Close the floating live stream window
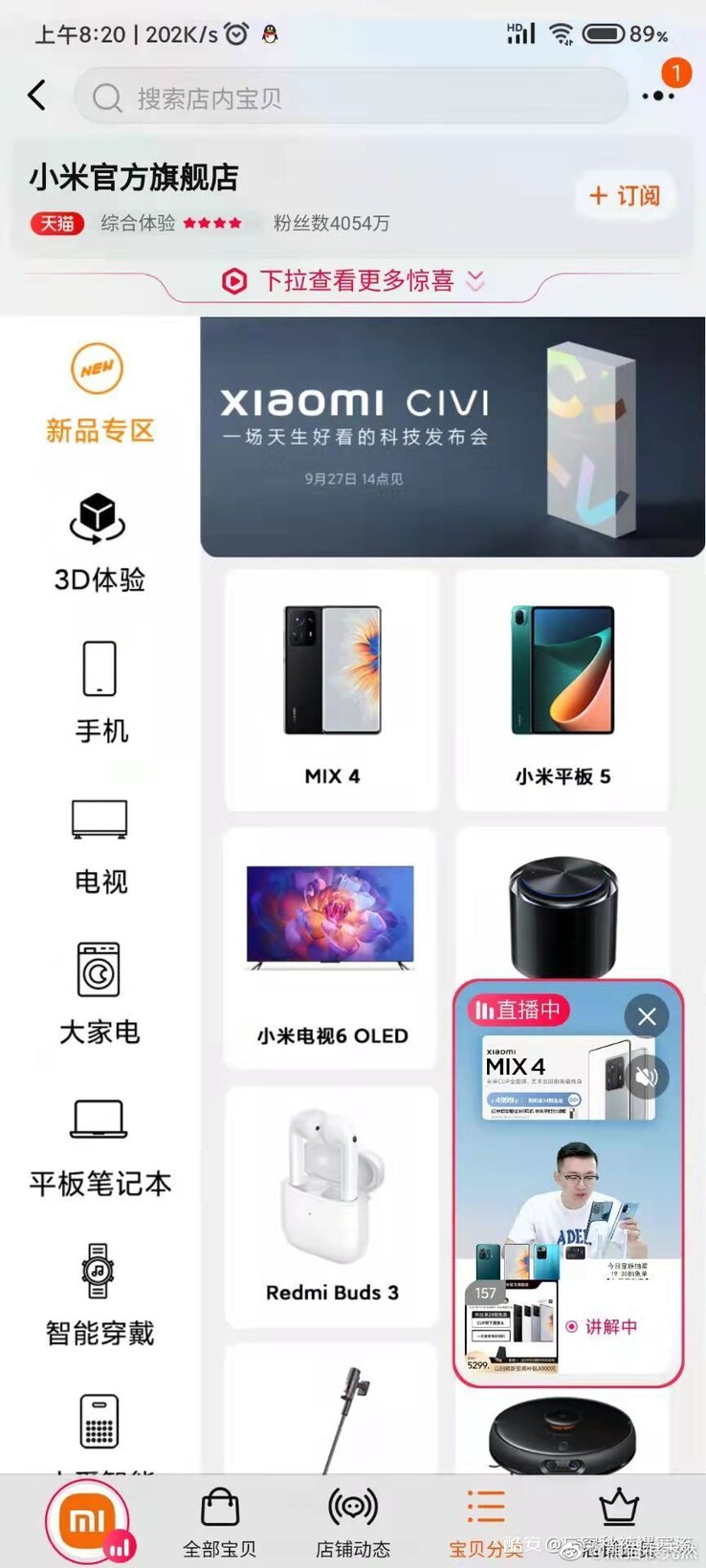This screenshot has width=706, height=1568. (x=647, y=1016)
